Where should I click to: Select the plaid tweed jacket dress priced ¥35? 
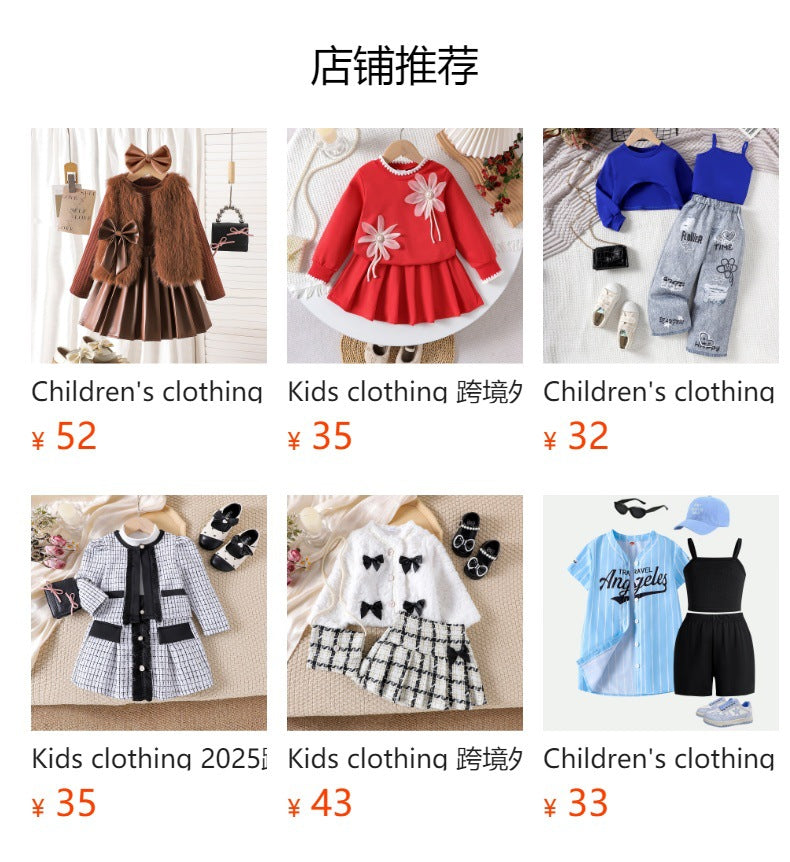pos(148,612)
